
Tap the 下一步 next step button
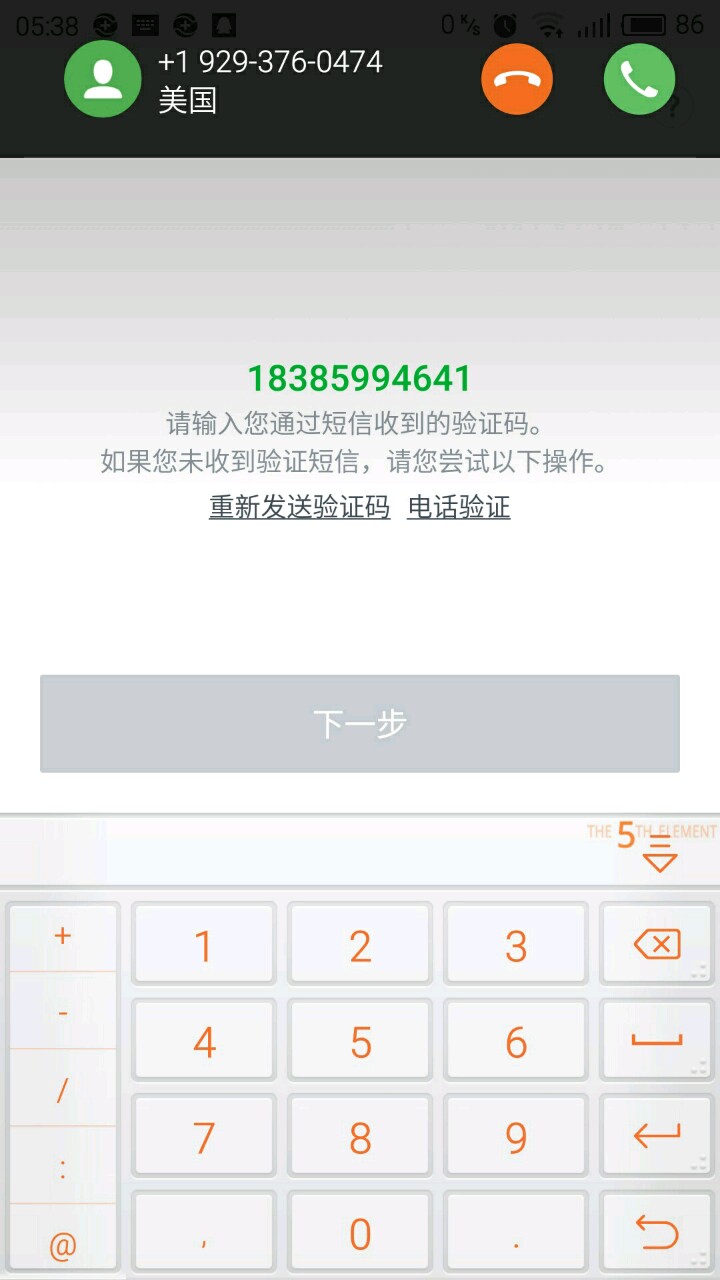(x=360, y=723)
